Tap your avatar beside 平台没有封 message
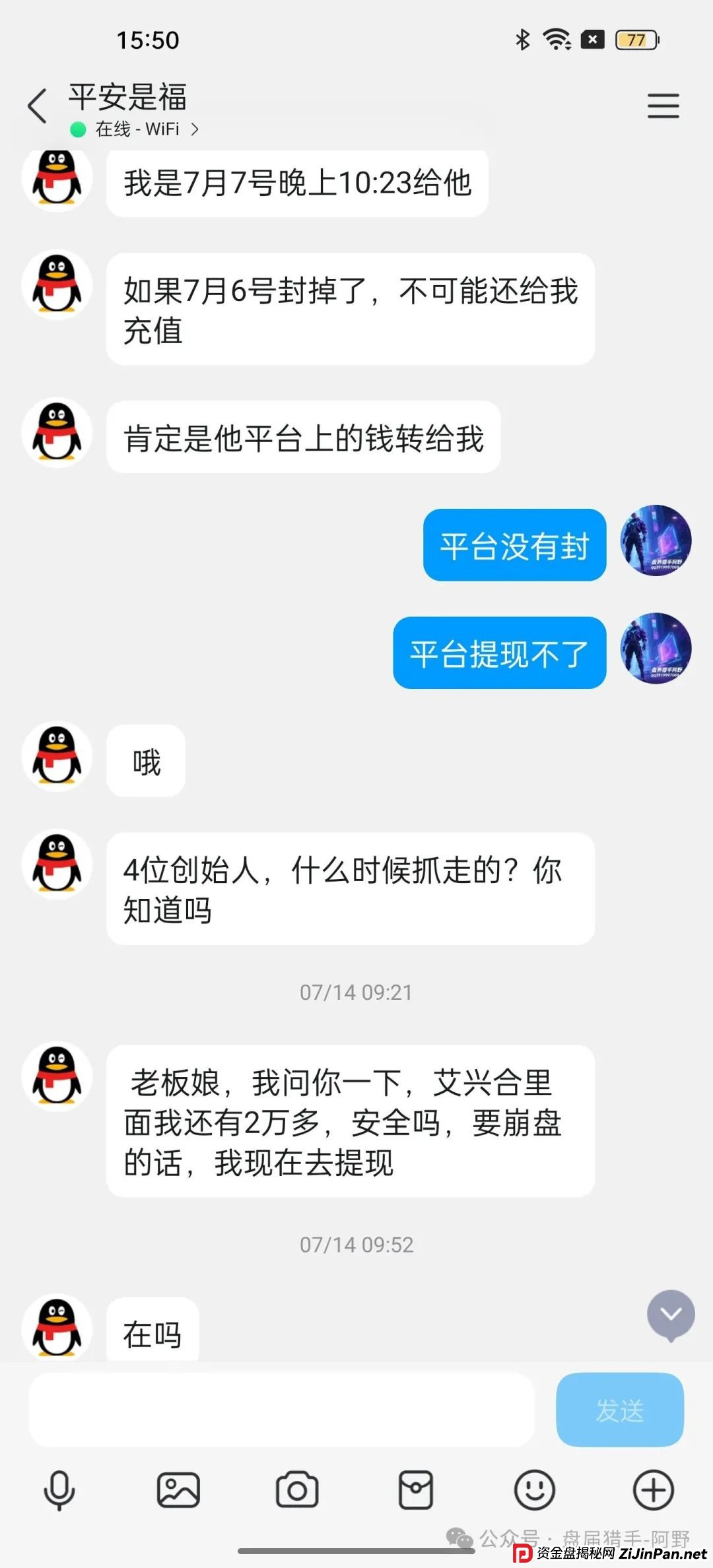The image size is (713, 1568). point(654,542)
